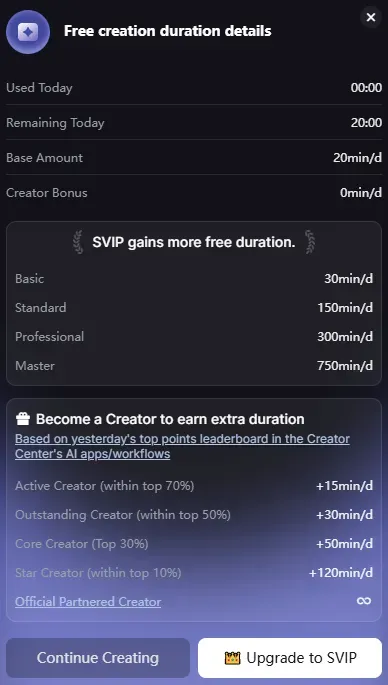Upgrade to SVIP

coord(290,657)
